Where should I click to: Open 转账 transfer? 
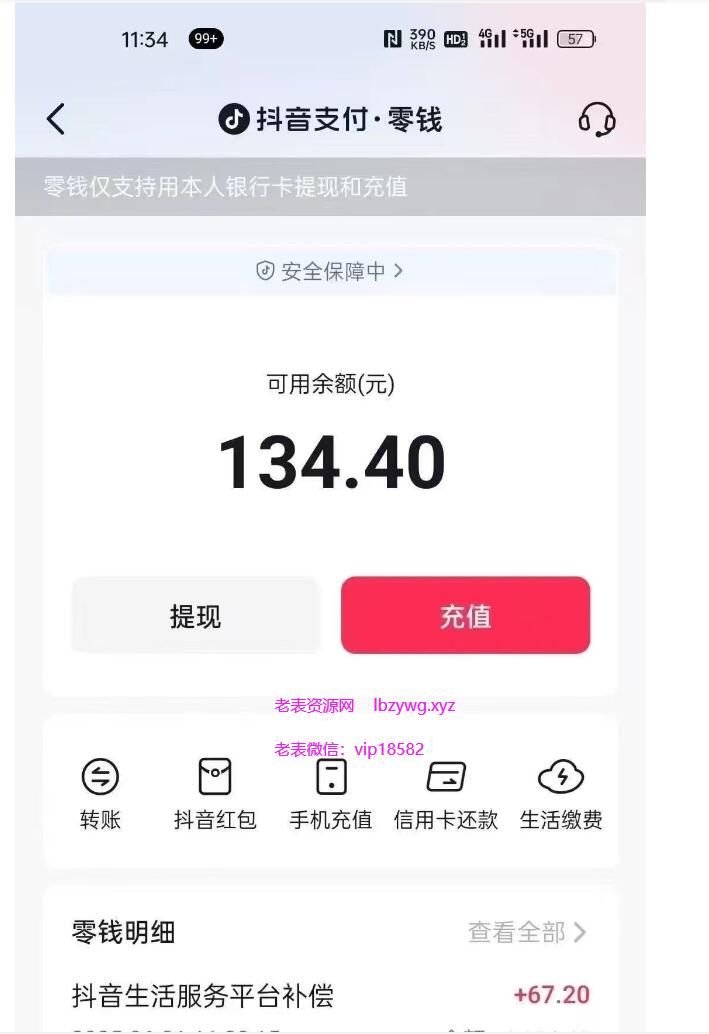[x=100, y=794]
